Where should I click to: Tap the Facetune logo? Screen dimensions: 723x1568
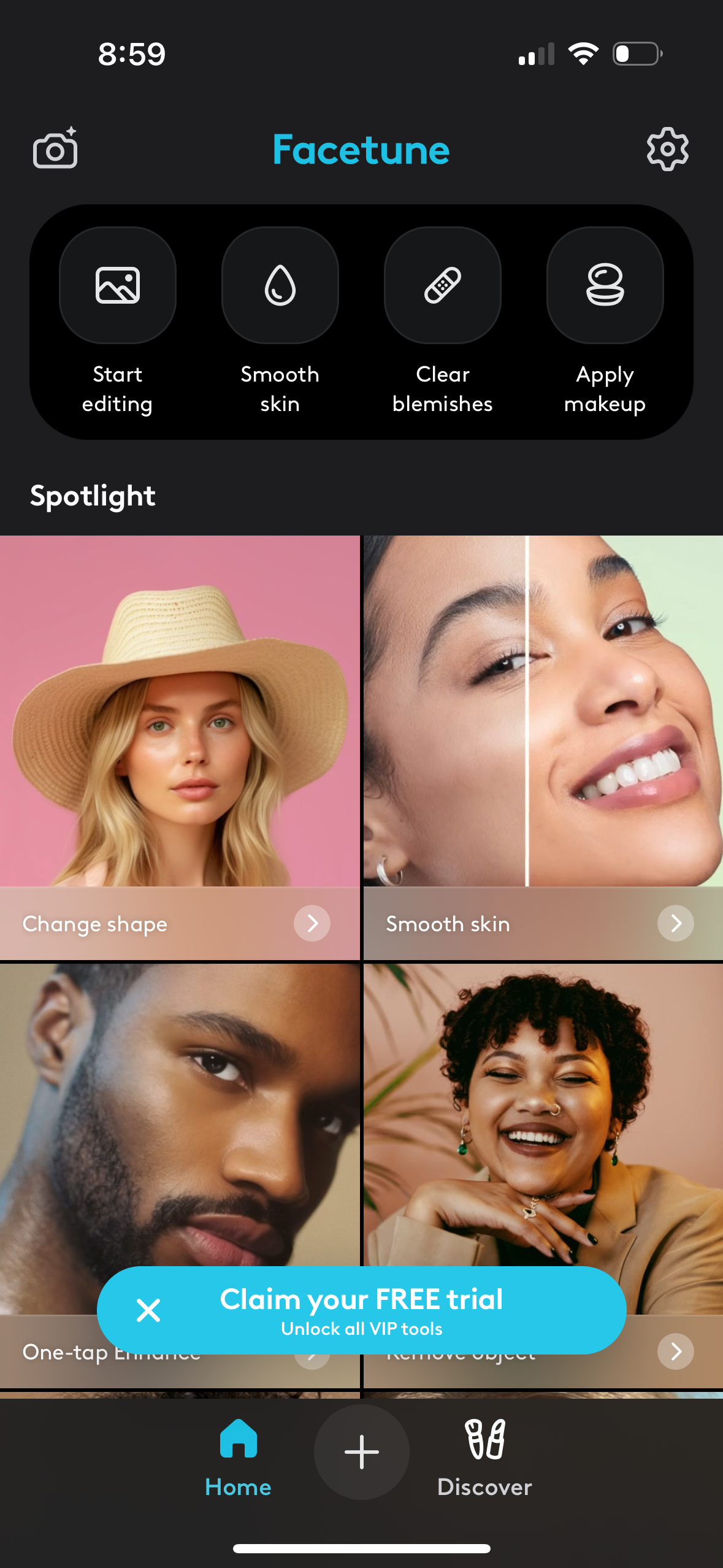pos(361,149)
